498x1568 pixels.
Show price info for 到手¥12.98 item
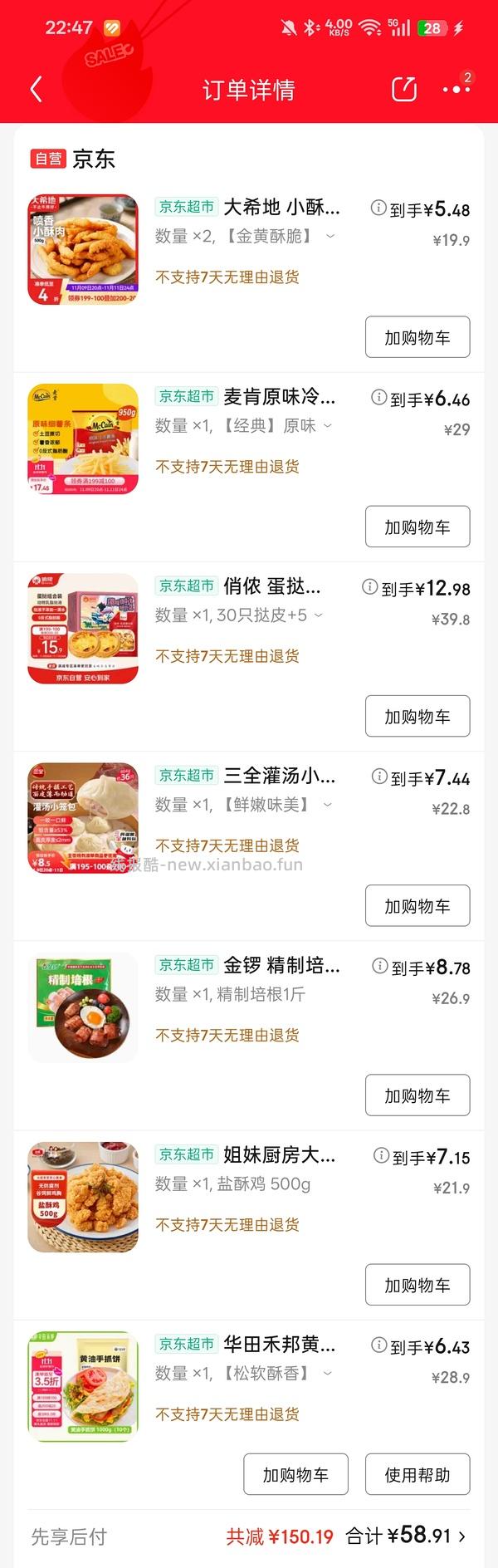coord(369,587)
